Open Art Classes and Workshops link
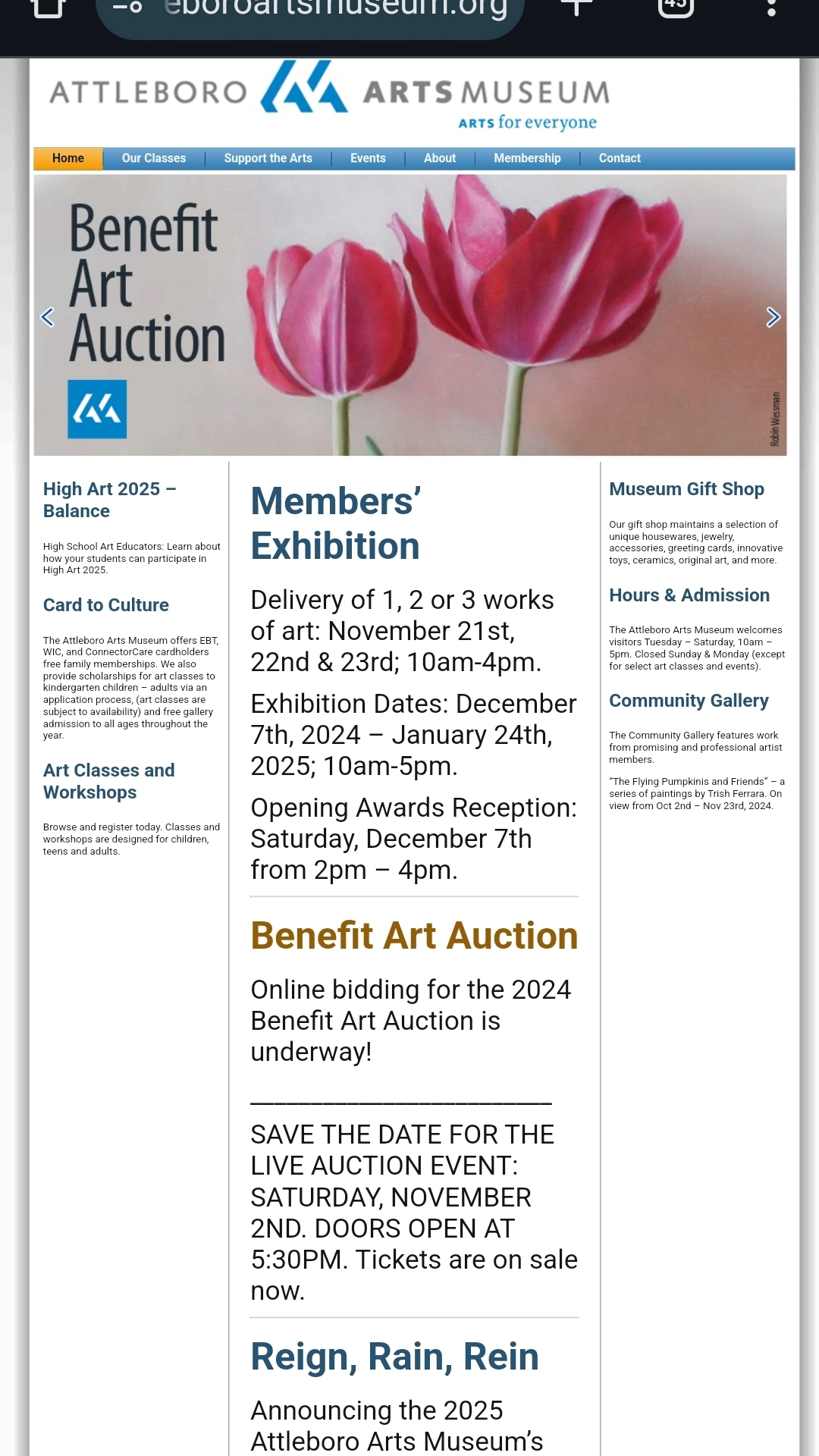Screen dimensions: 819x1456 click(x=108, y=781)
